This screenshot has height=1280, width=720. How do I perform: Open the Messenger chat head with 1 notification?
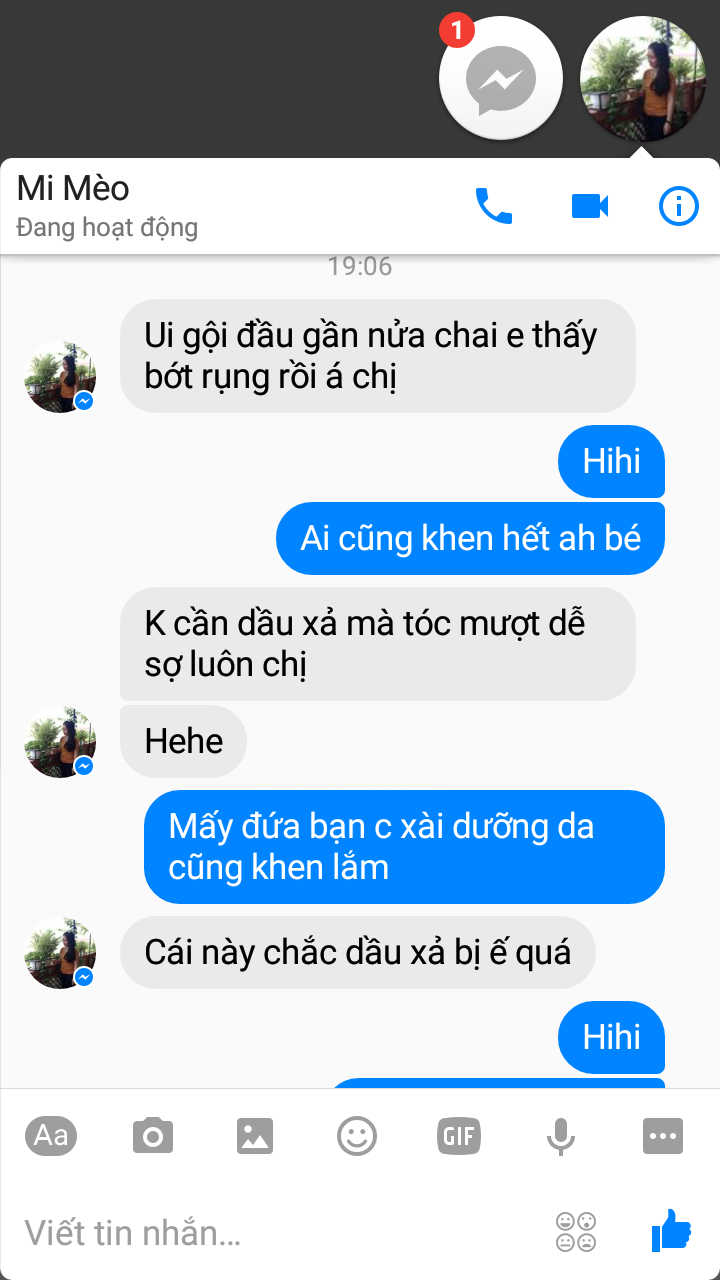coord(502,79)
